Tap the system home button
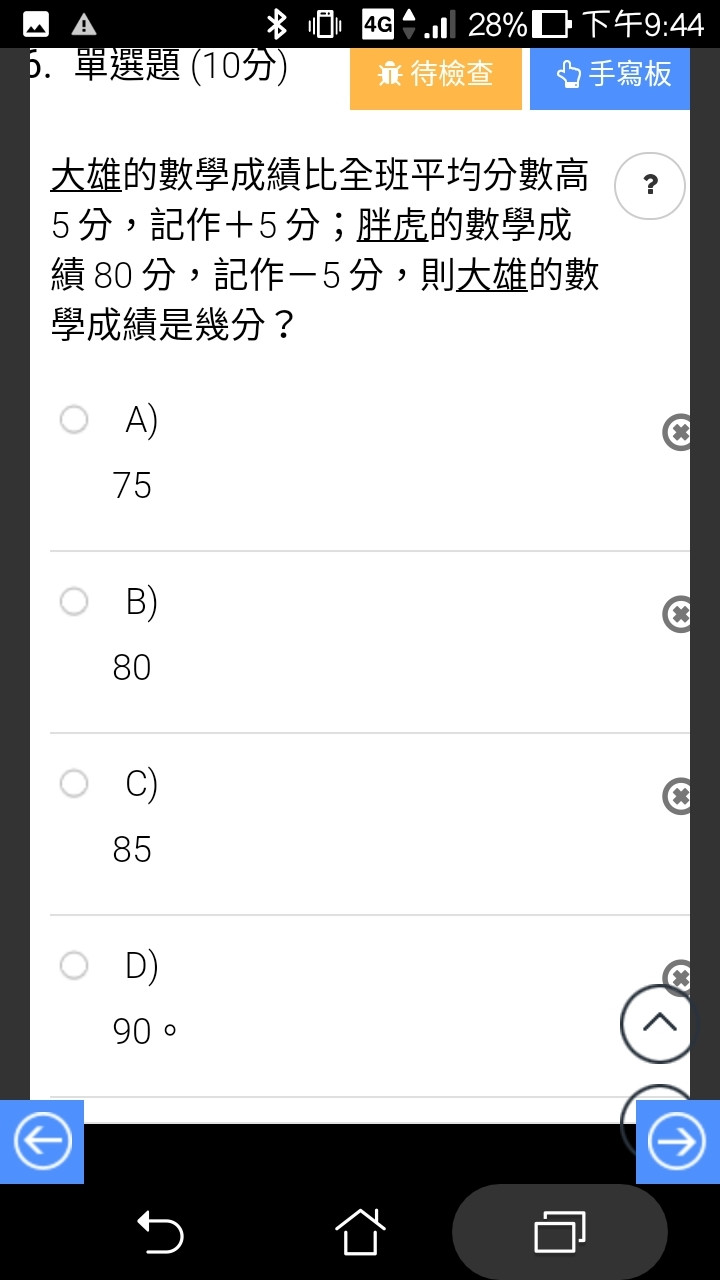Viewport: 720px width, 1280px height. (360, 1232)
